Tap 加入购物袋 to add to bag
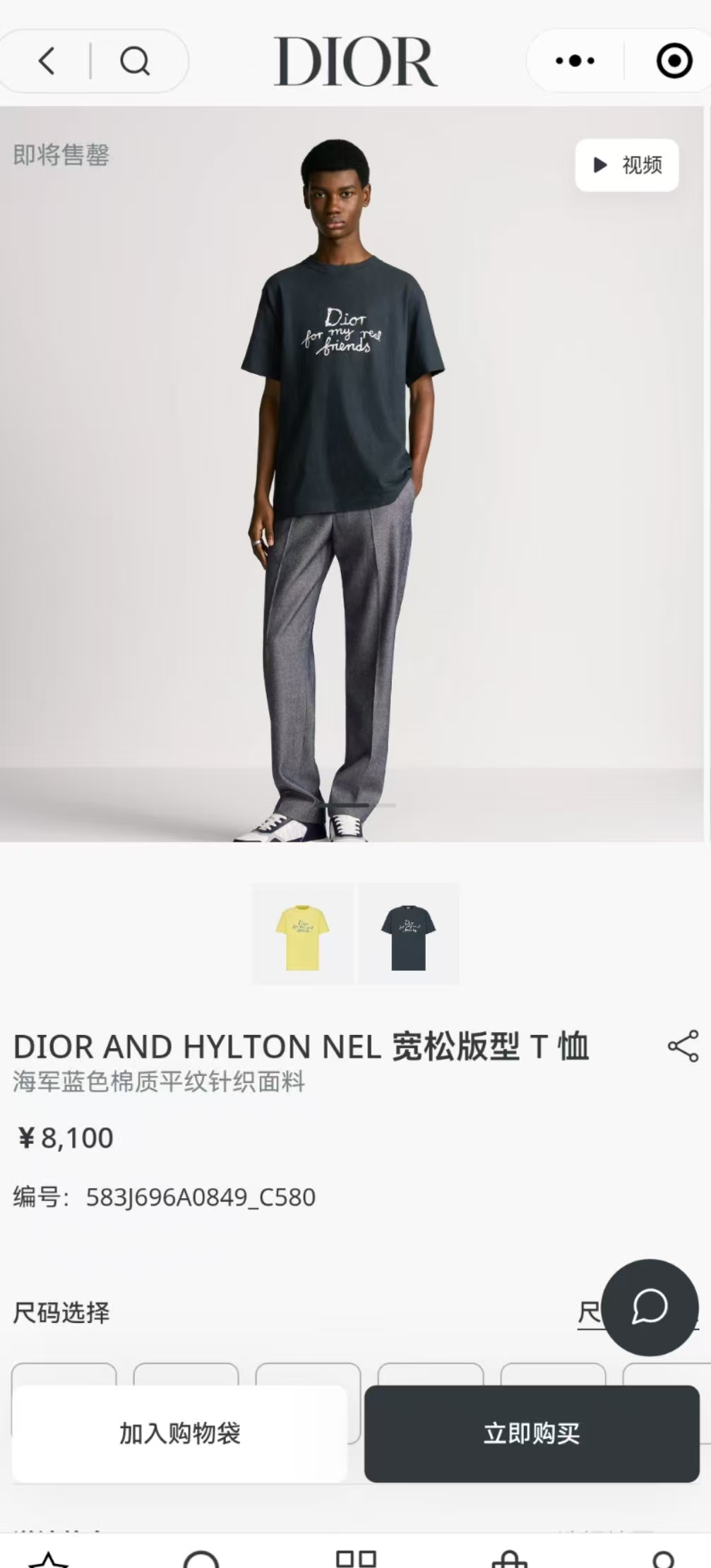Image resolution: width=711 pixels, height=1568 pixels. (x=179, y=1433)
